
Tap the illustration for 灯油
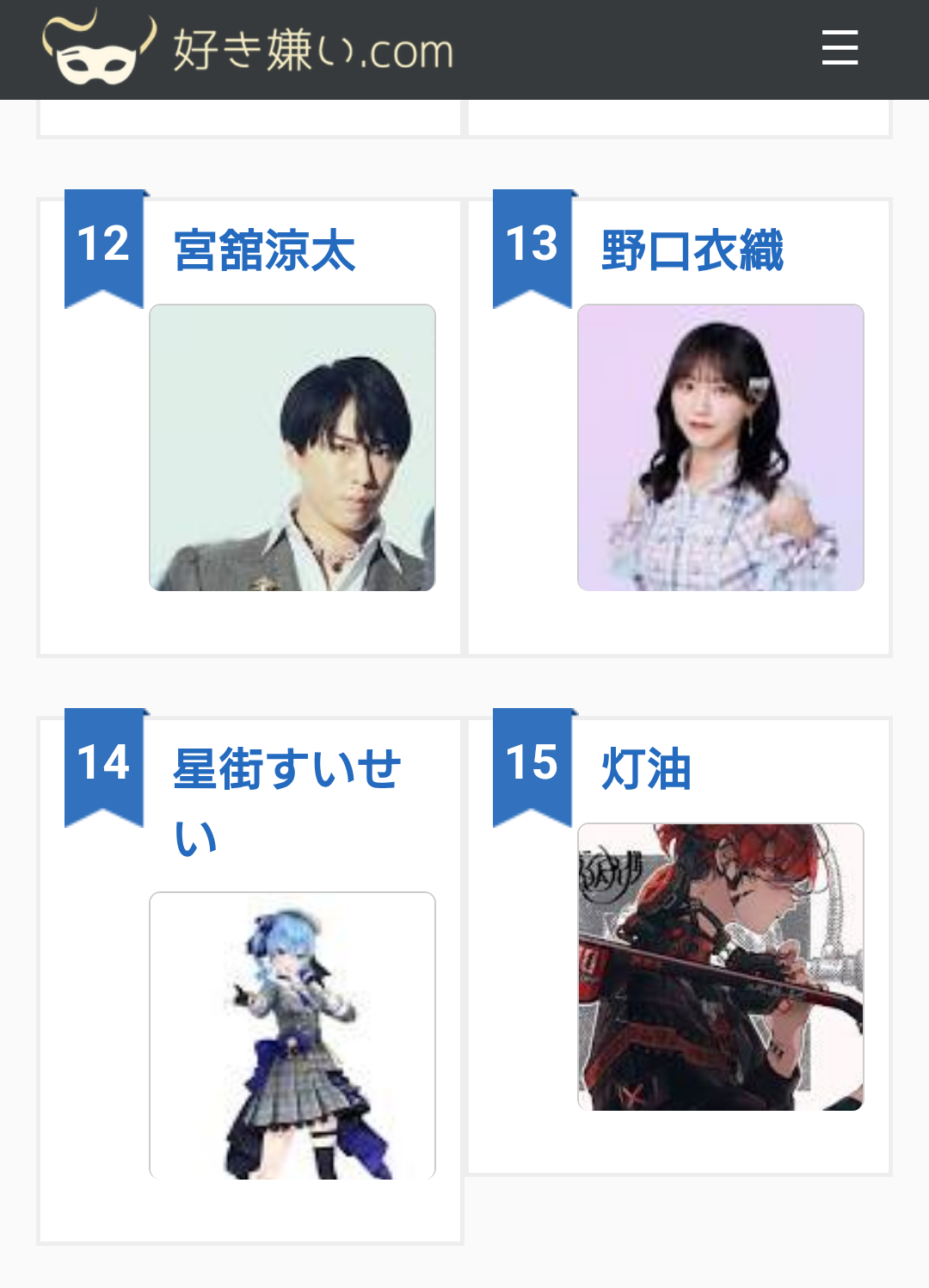[x=721, y=966]
